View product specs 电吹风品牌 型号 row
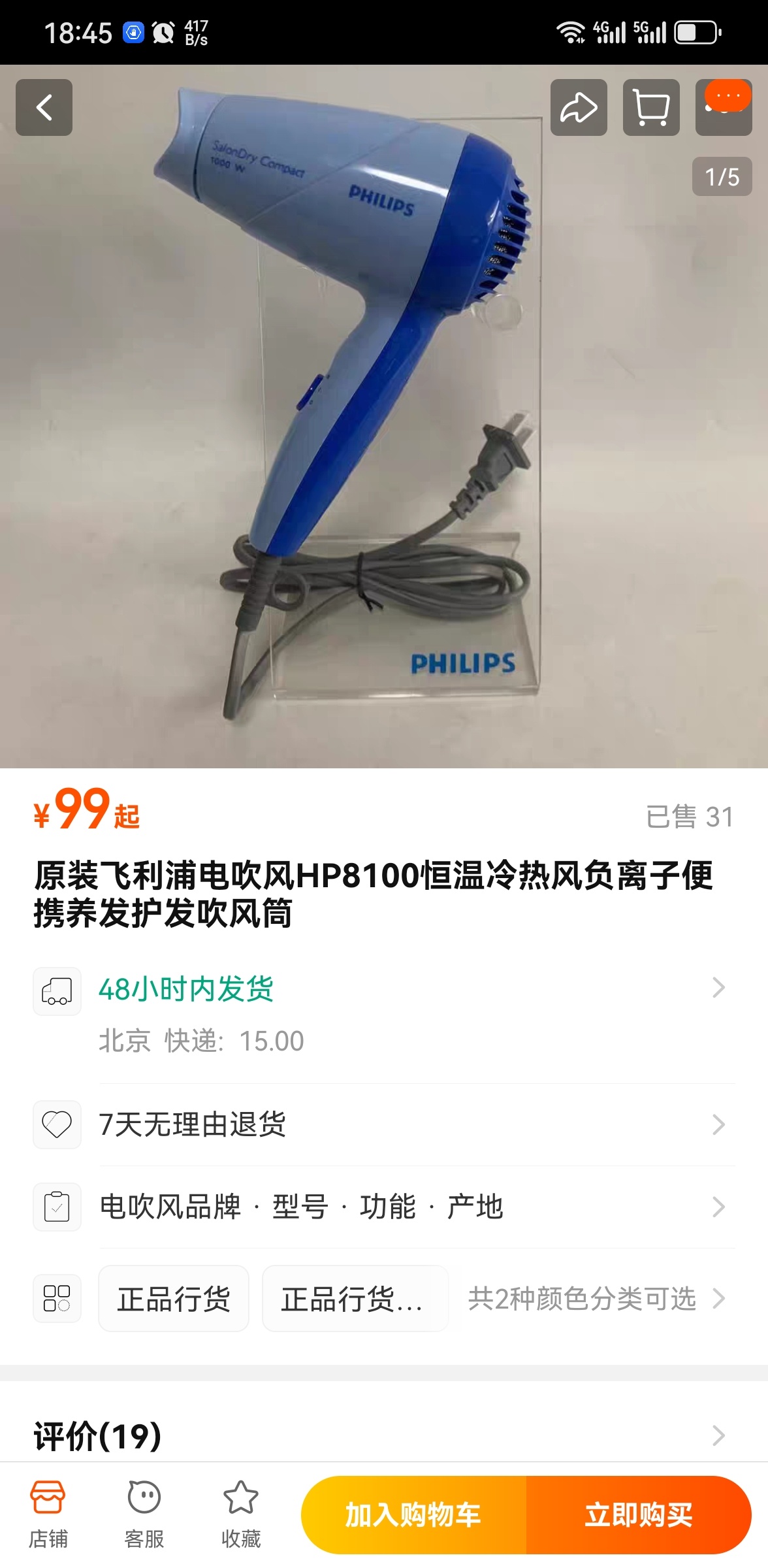 coord(411,1207)
